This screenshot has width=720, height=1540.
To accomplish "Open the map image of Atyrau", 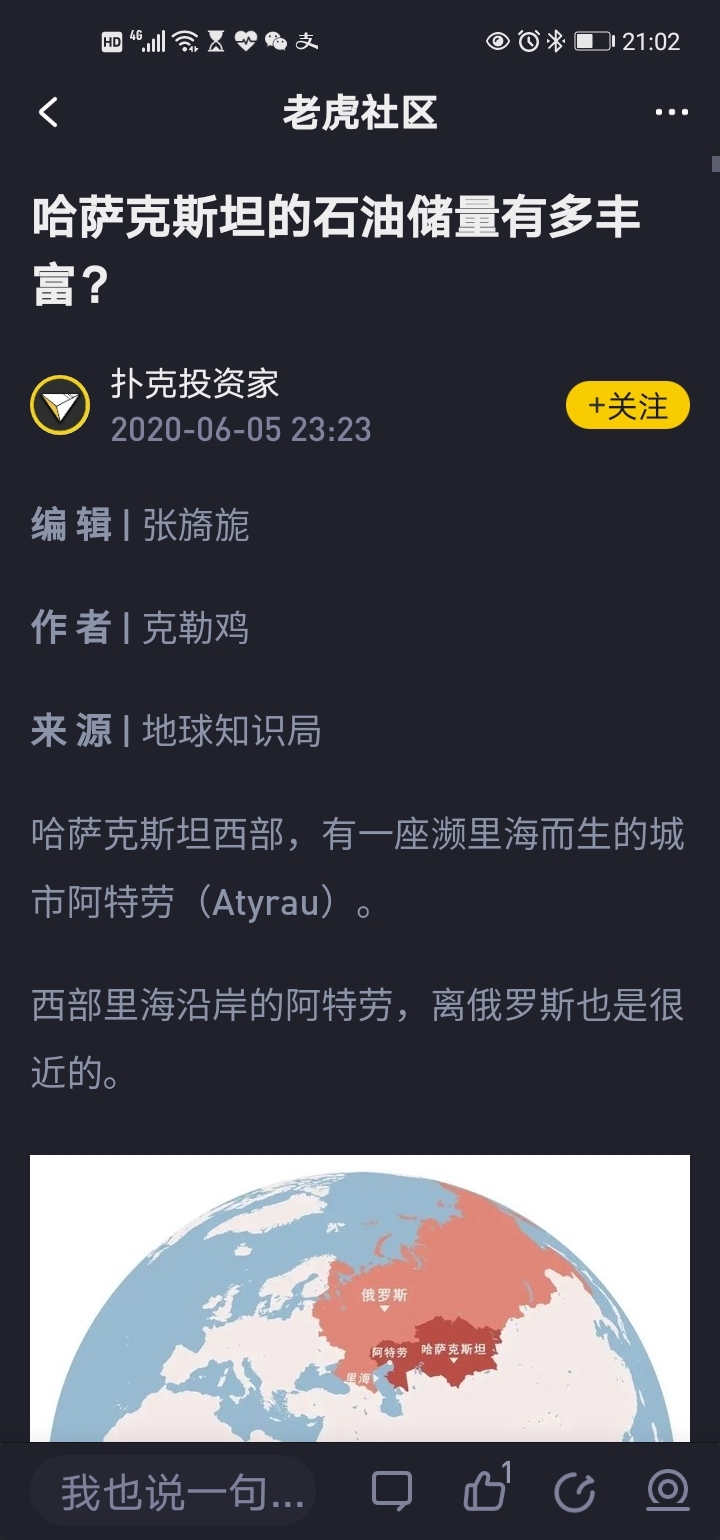I will click(x=360, y=1298).
